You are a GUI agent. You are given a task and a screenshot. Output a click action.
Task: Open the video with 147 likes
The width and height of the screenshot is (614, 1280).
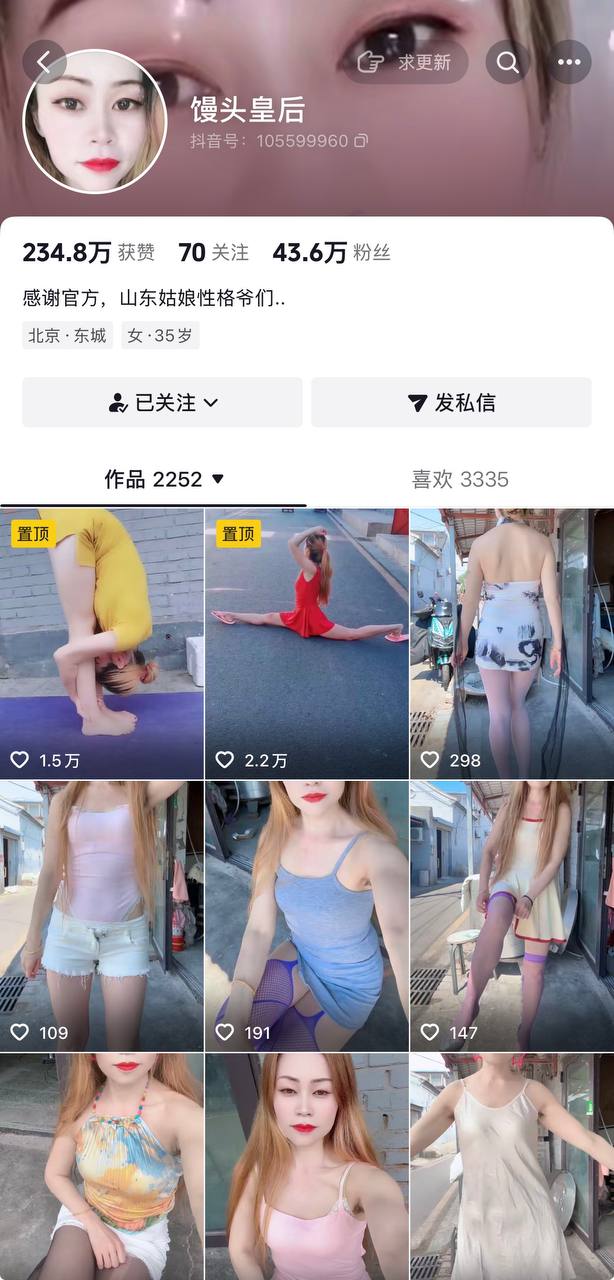tap(511, 915)
